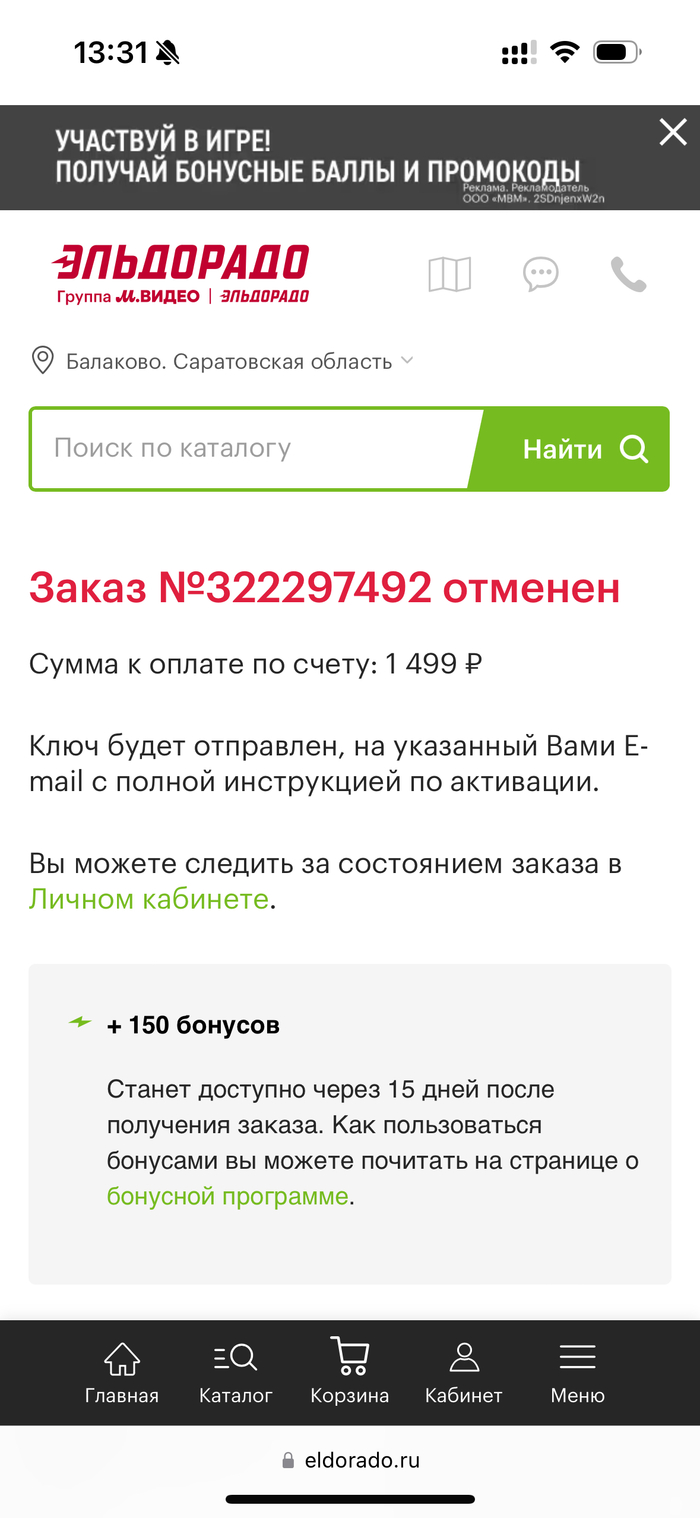
Task: Tap the phone call icon
Action: pyautogui.click(x=629, y=274)
